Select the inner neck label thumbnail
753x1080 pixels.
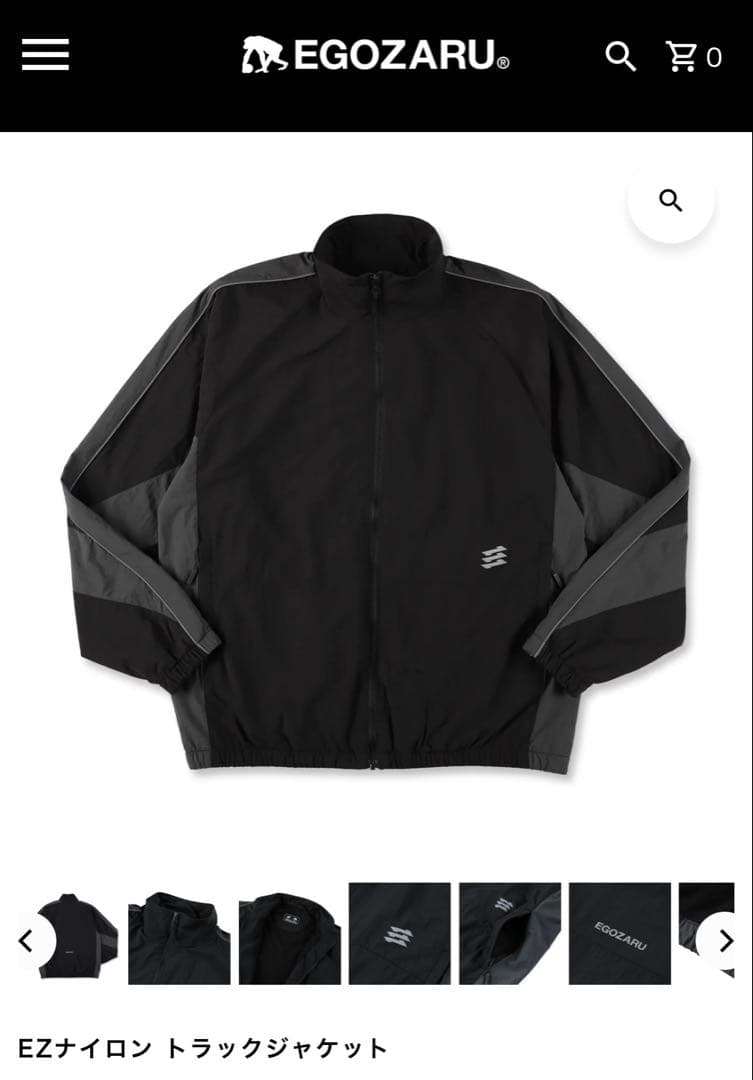289,934
